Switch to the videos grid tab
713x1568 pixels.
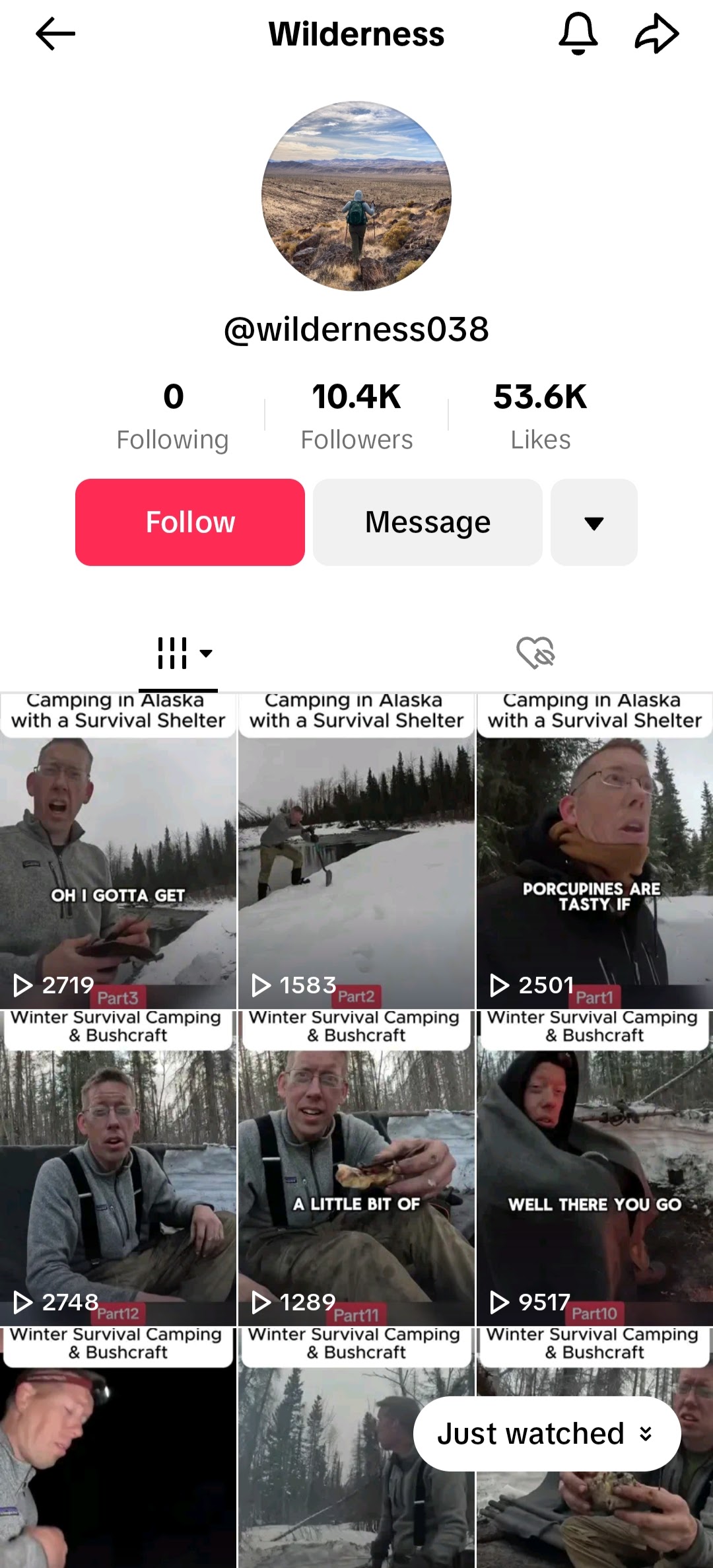(178, 653)
